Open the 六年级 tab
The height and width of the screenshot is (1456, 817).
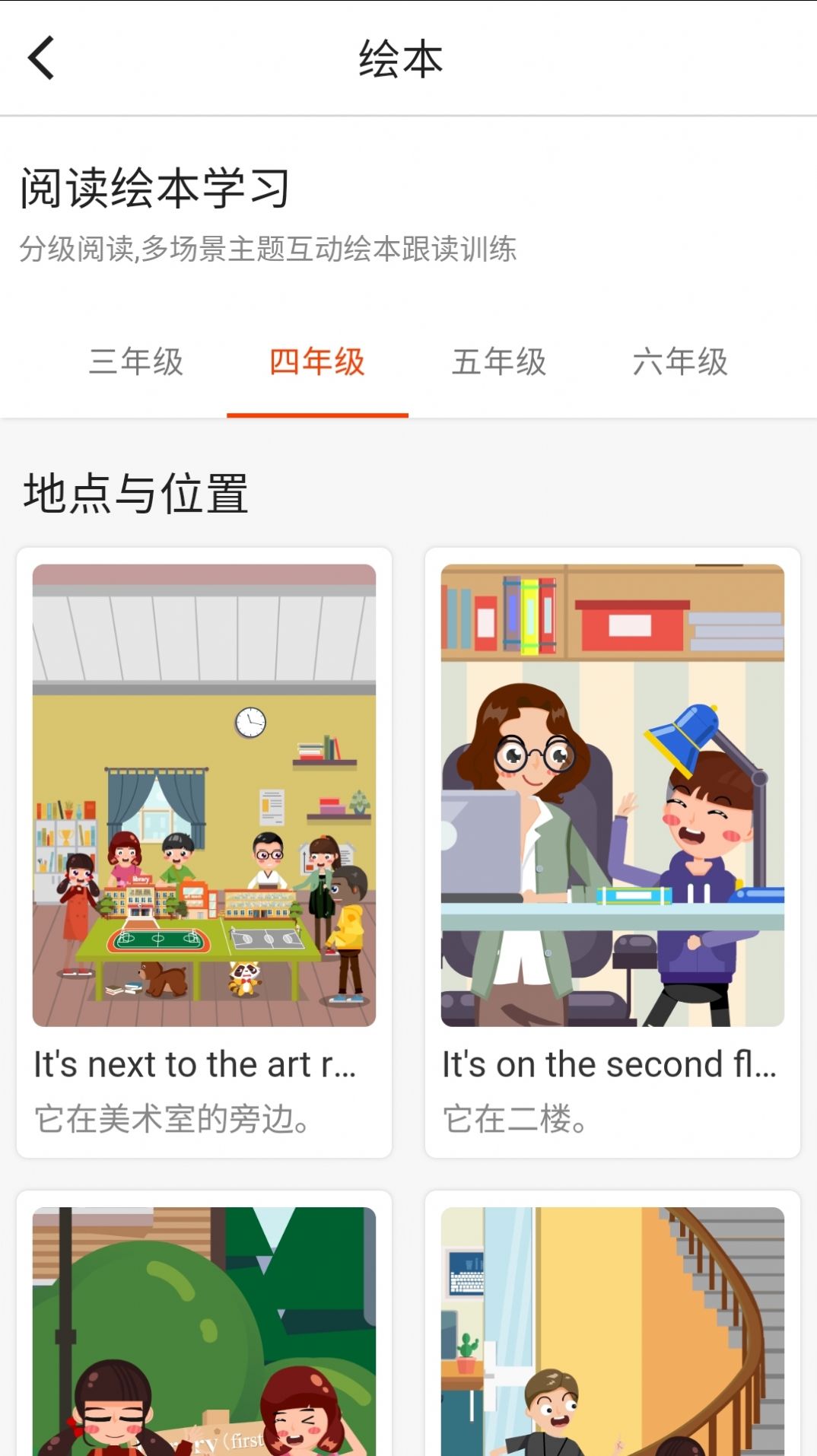(680, 362)
